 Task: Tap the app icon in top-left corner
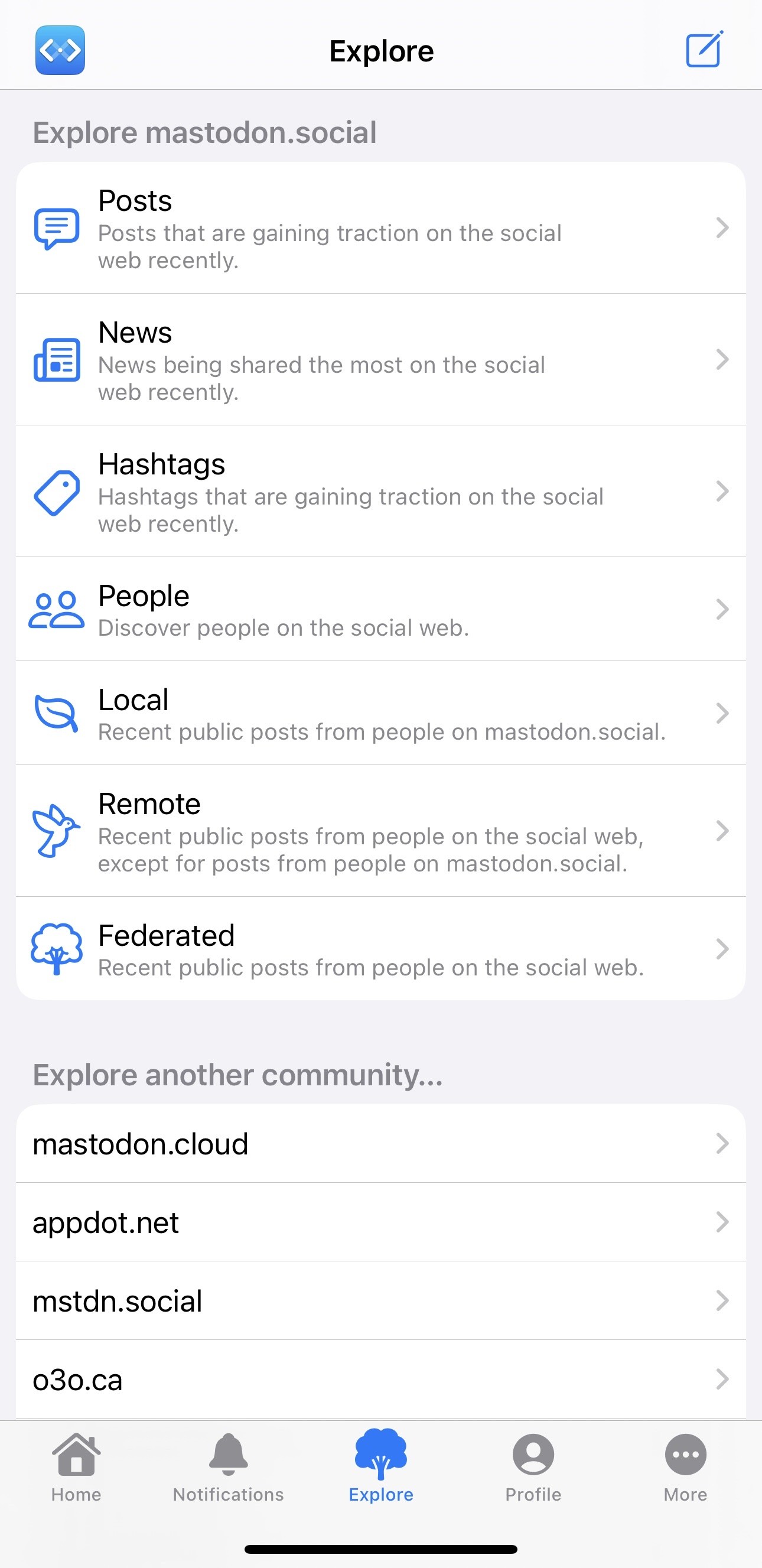click(60, 50)
